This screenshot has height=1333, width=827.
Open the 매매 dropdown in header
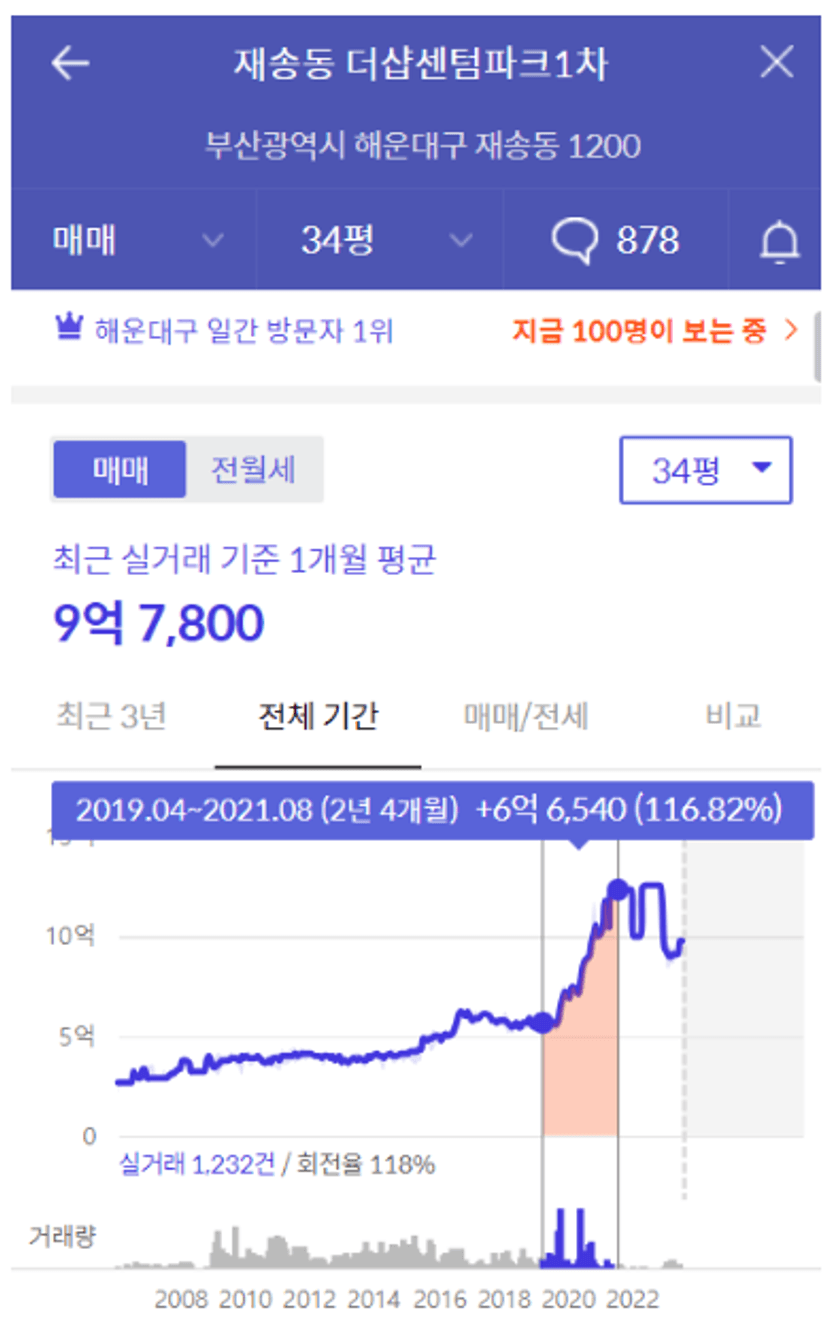pyautogui.click(x=134, y=240)
